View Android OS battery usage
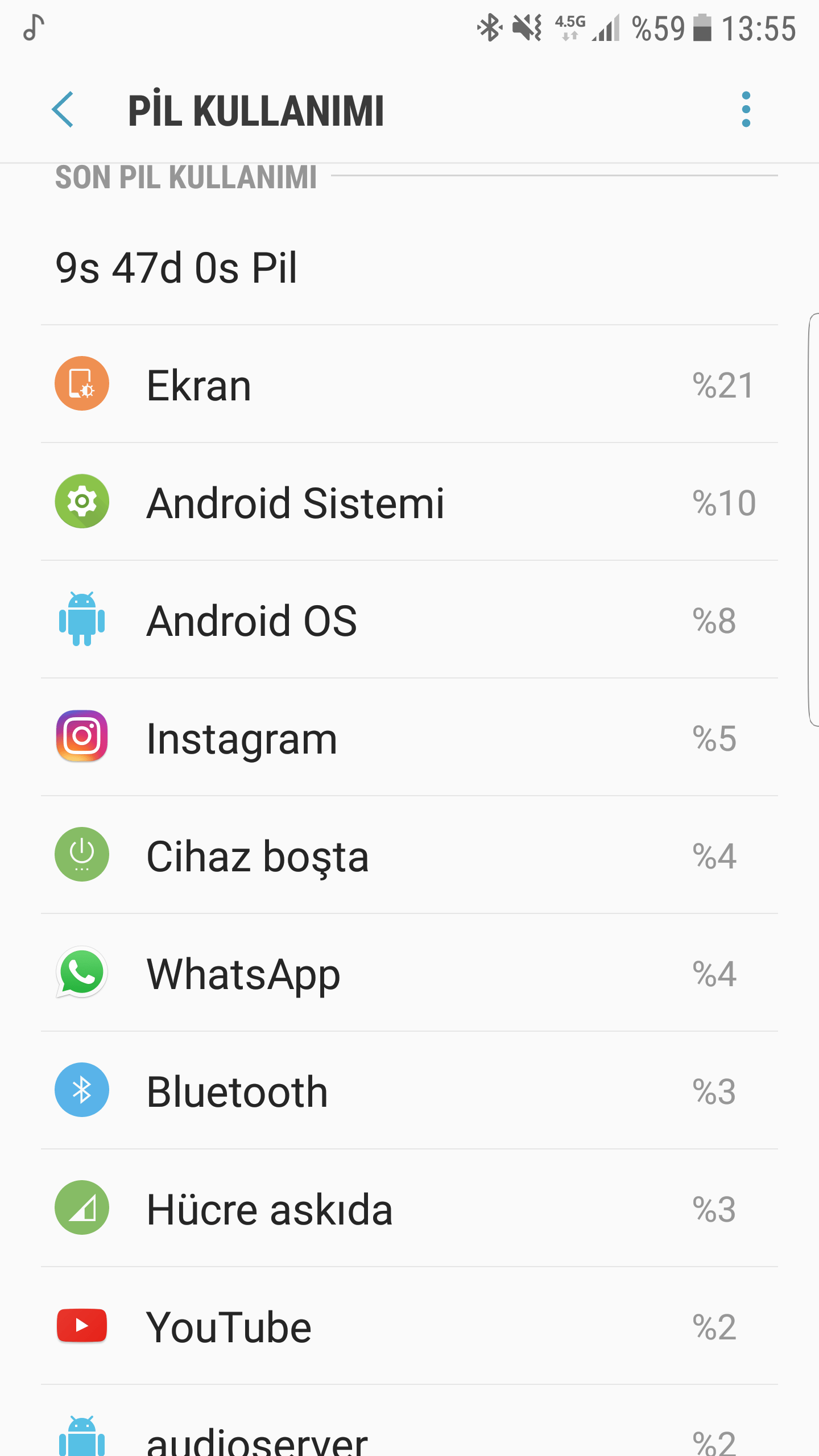 pos(409,620)
